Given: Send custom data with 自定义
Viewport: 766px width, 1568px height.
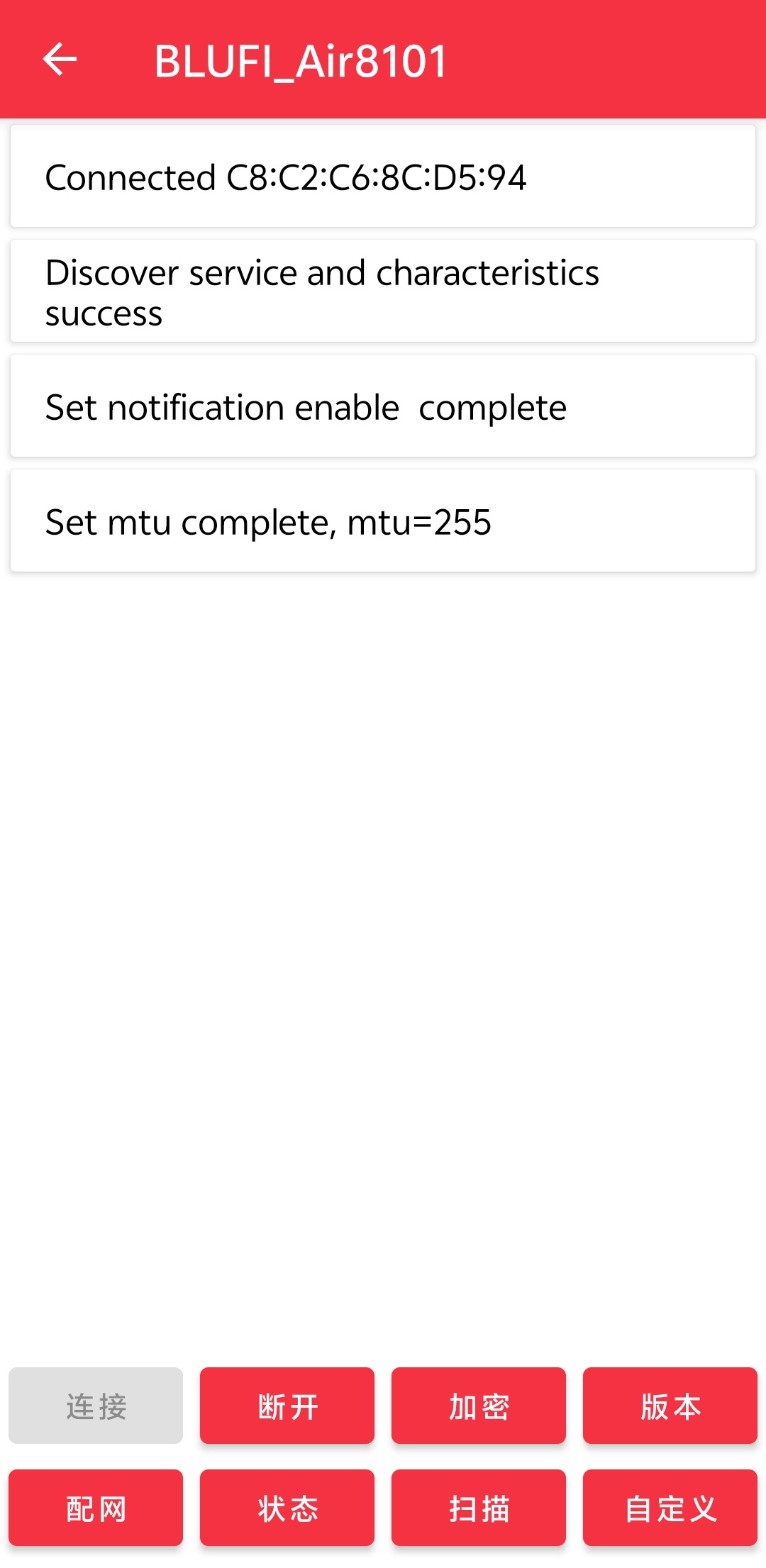Looking at the screenshot, I should coord(670,1508).
